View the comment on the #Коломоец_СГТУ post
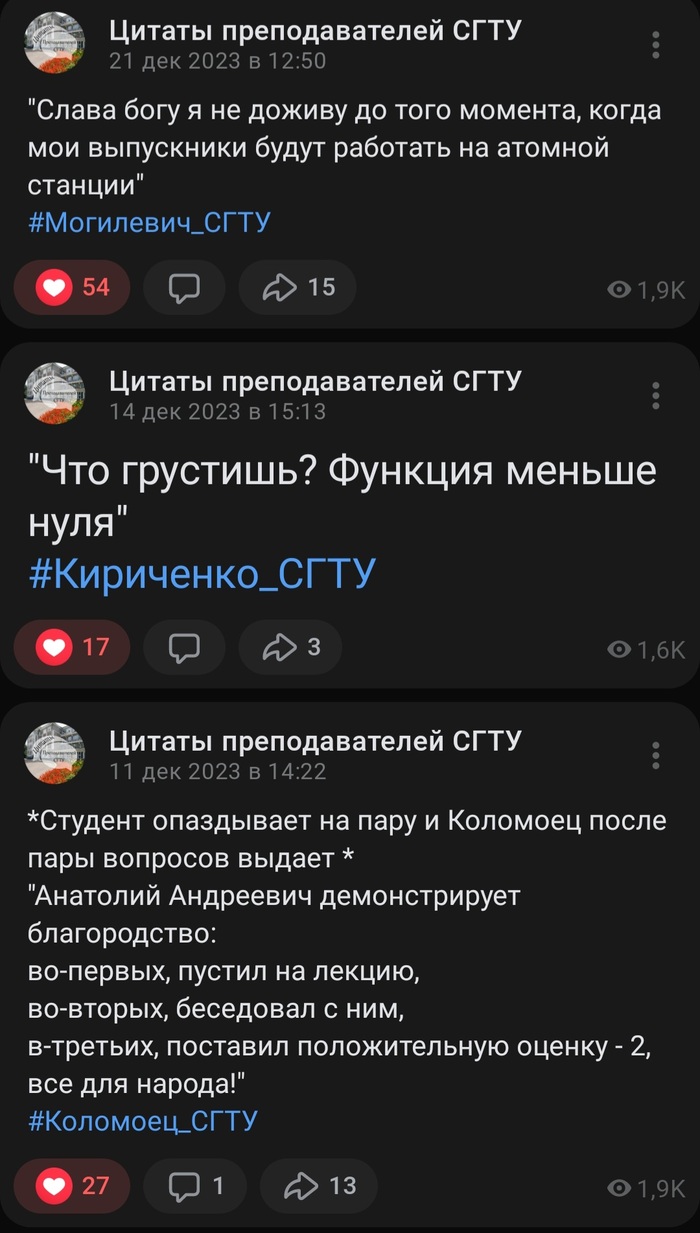This screenshot has width=700, height=1233. pyautogui.click(x=195, y=1186)
